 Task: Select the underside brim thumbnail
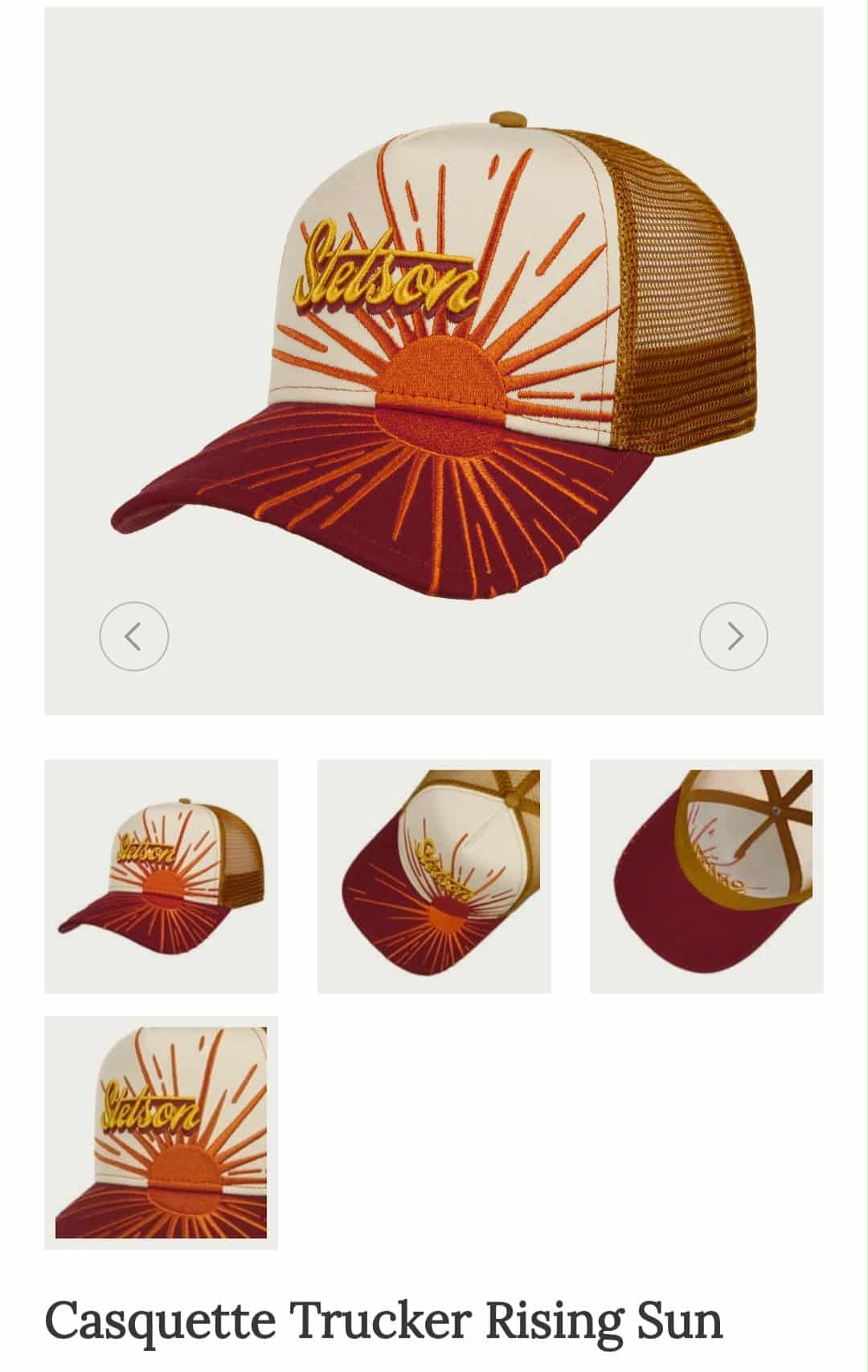click(706, 876)
